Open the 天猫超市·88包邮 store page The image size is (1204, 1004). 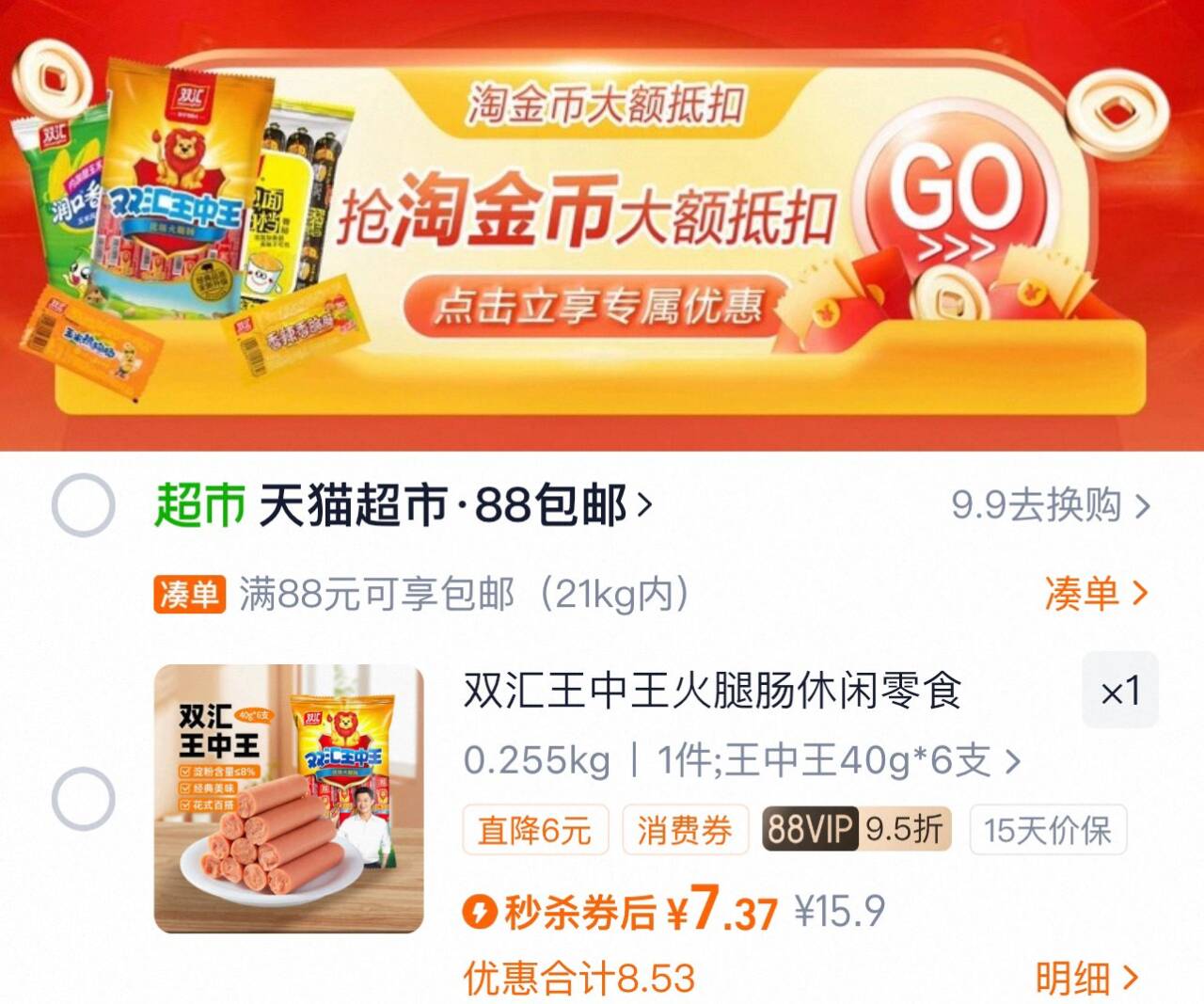[x=451, y=505]
